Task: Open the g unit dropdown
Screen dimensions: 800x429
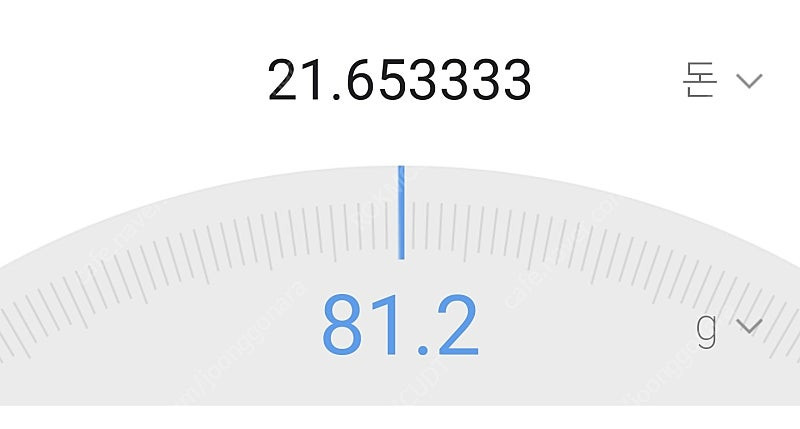Action: (728, 327)
